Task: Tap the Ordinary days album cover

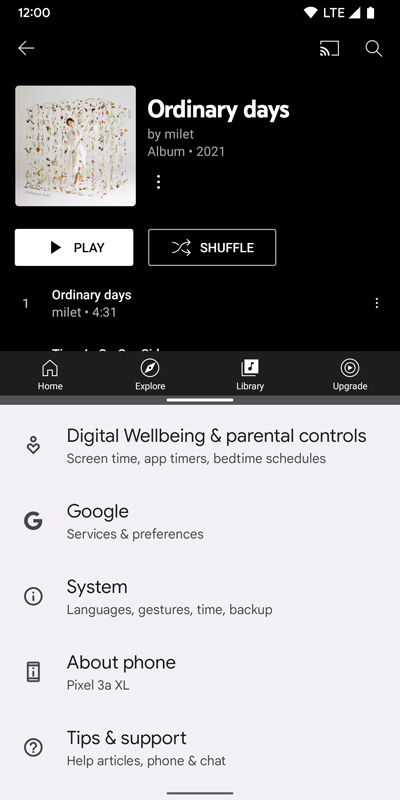Action: point(76,146)
